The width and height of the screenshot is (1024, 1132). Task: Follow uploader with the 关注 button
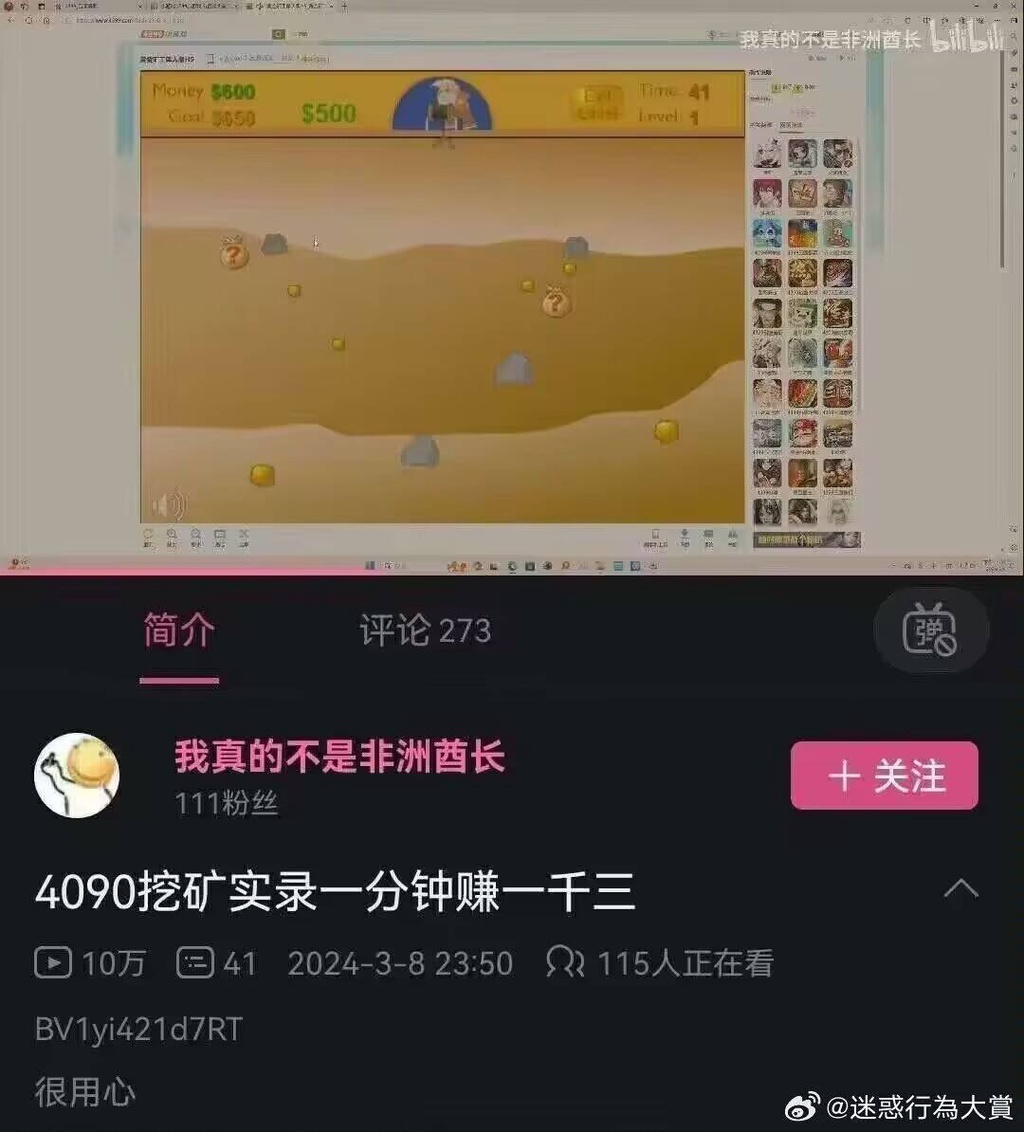(x=884, y=776)
